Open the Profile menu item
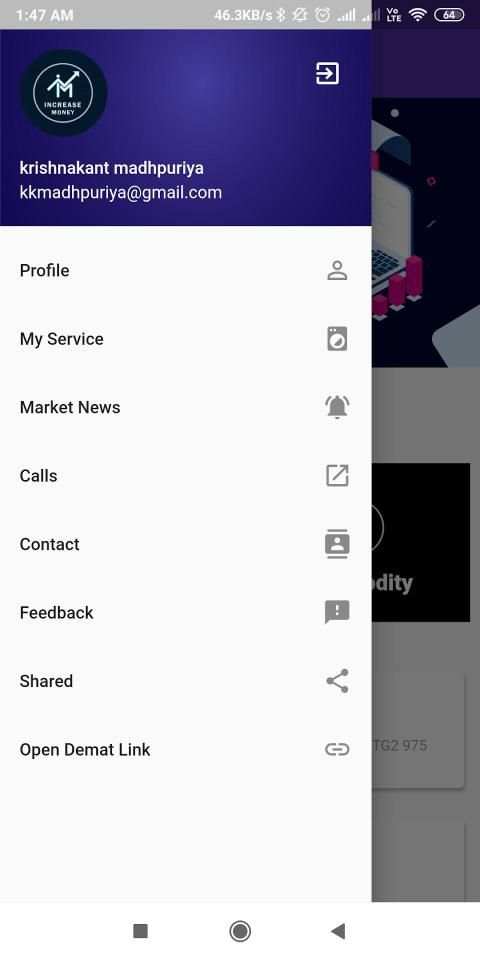 (x=186, y=271)
